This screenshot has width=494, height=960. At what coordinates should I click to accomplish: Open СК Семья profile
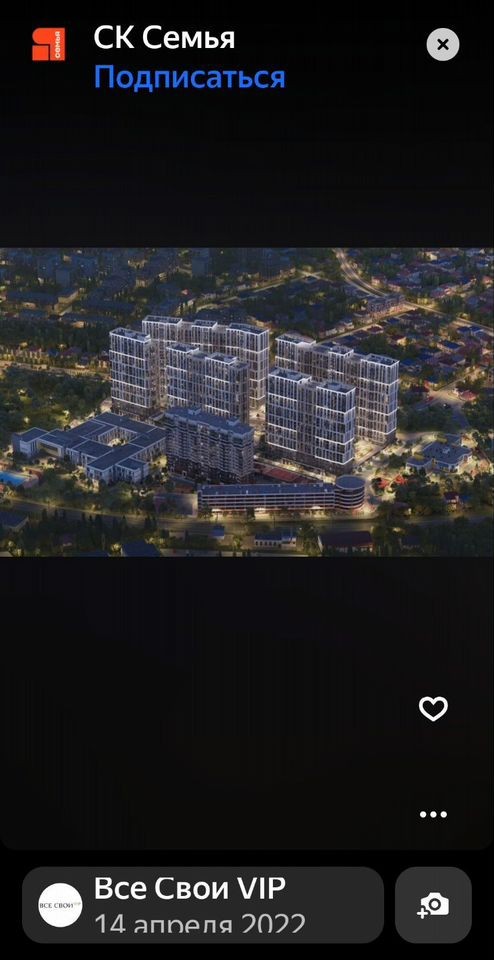tap(164, 38)
